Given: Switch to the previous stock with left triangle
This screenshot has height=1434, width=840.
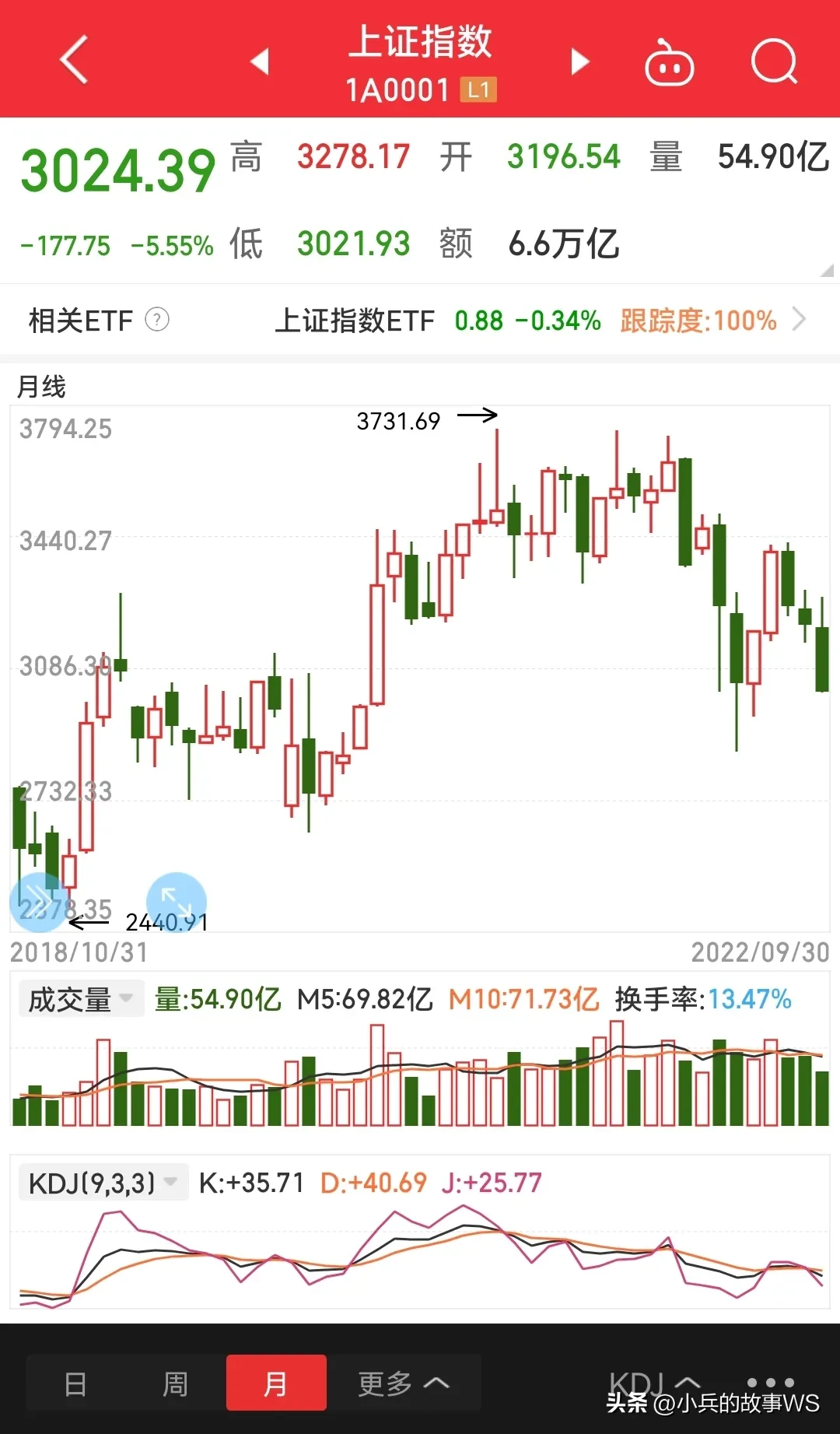Looking at the screenshot, I should coord(261,61).
